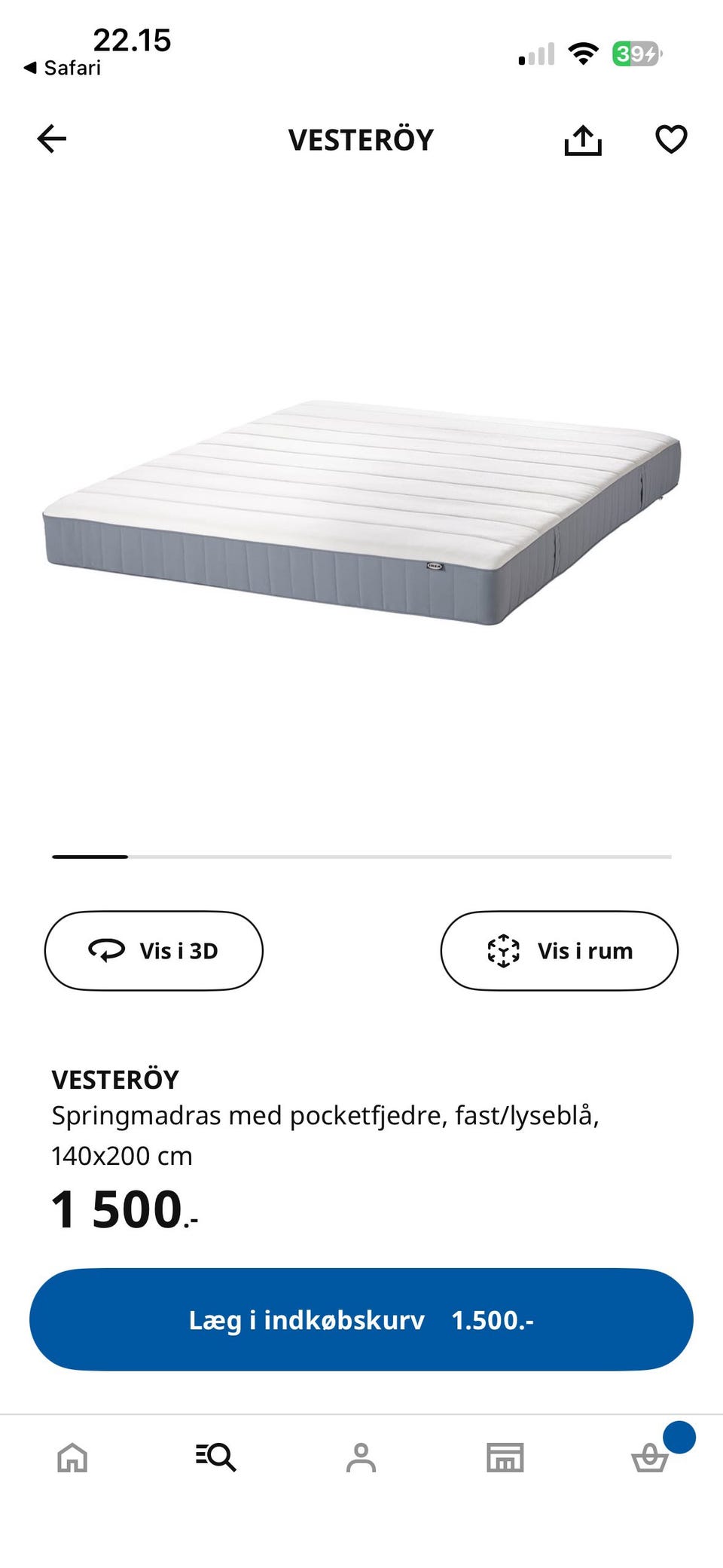Viewport: 723px width, 1568px height.
Task: Go back with the arrow icon
Action: (x=52, y=139)
